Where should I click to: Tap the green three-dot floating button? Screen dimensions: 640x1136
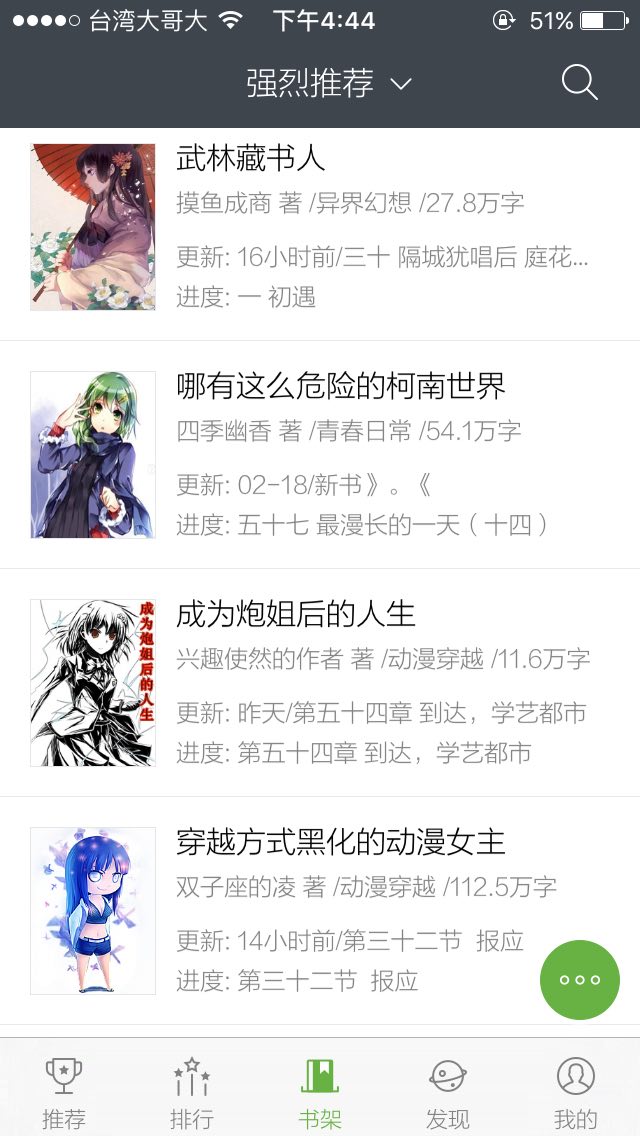[580, 980]
